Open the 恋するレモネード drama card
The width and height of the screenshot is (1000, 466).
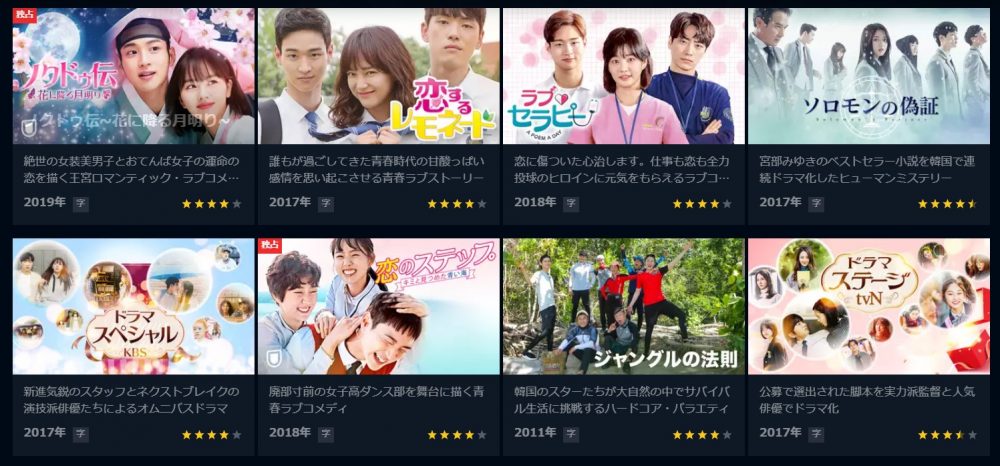coord(378,77)
